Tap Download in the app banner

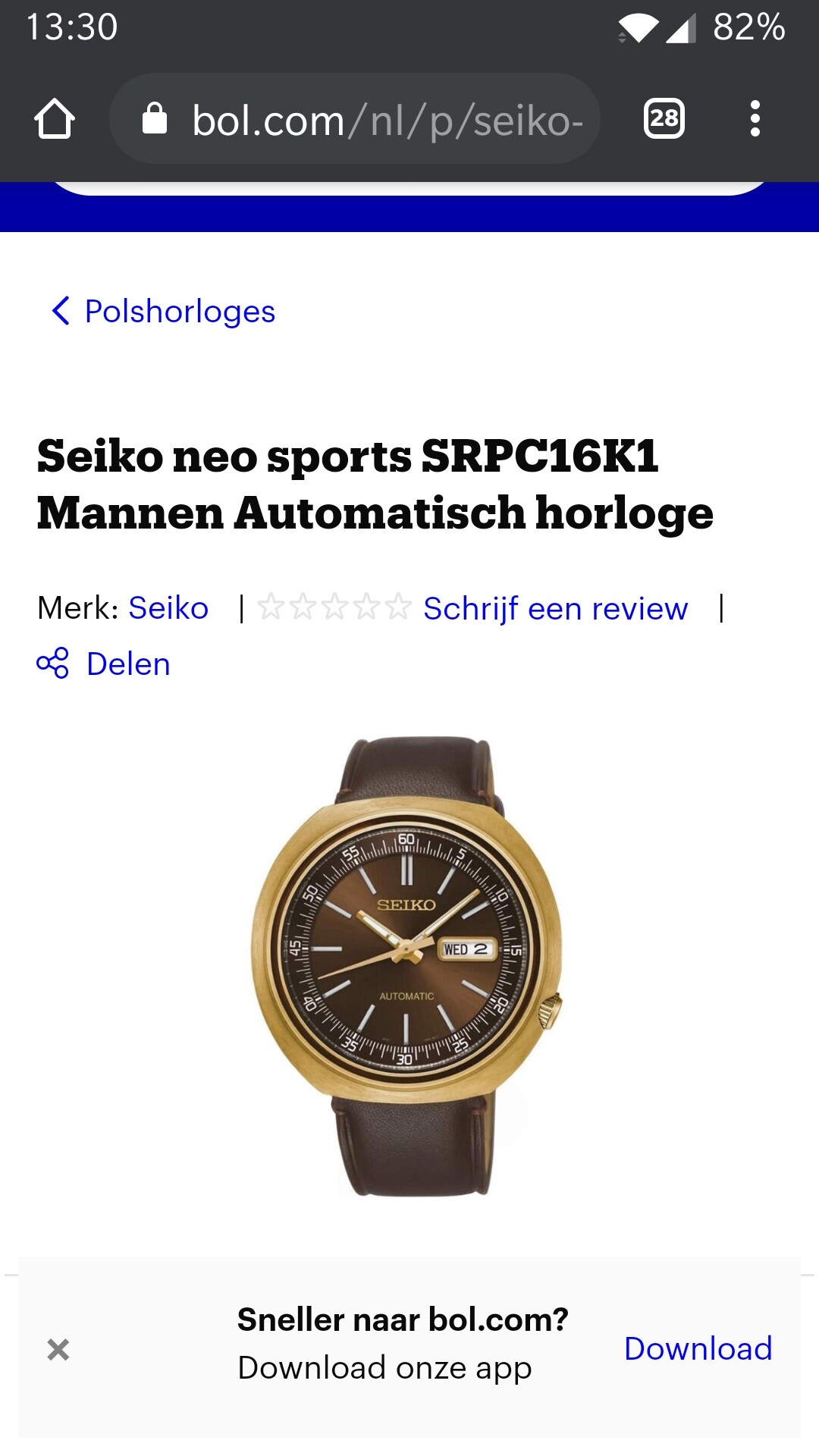pyautogui.click(x=698, y=1348)
